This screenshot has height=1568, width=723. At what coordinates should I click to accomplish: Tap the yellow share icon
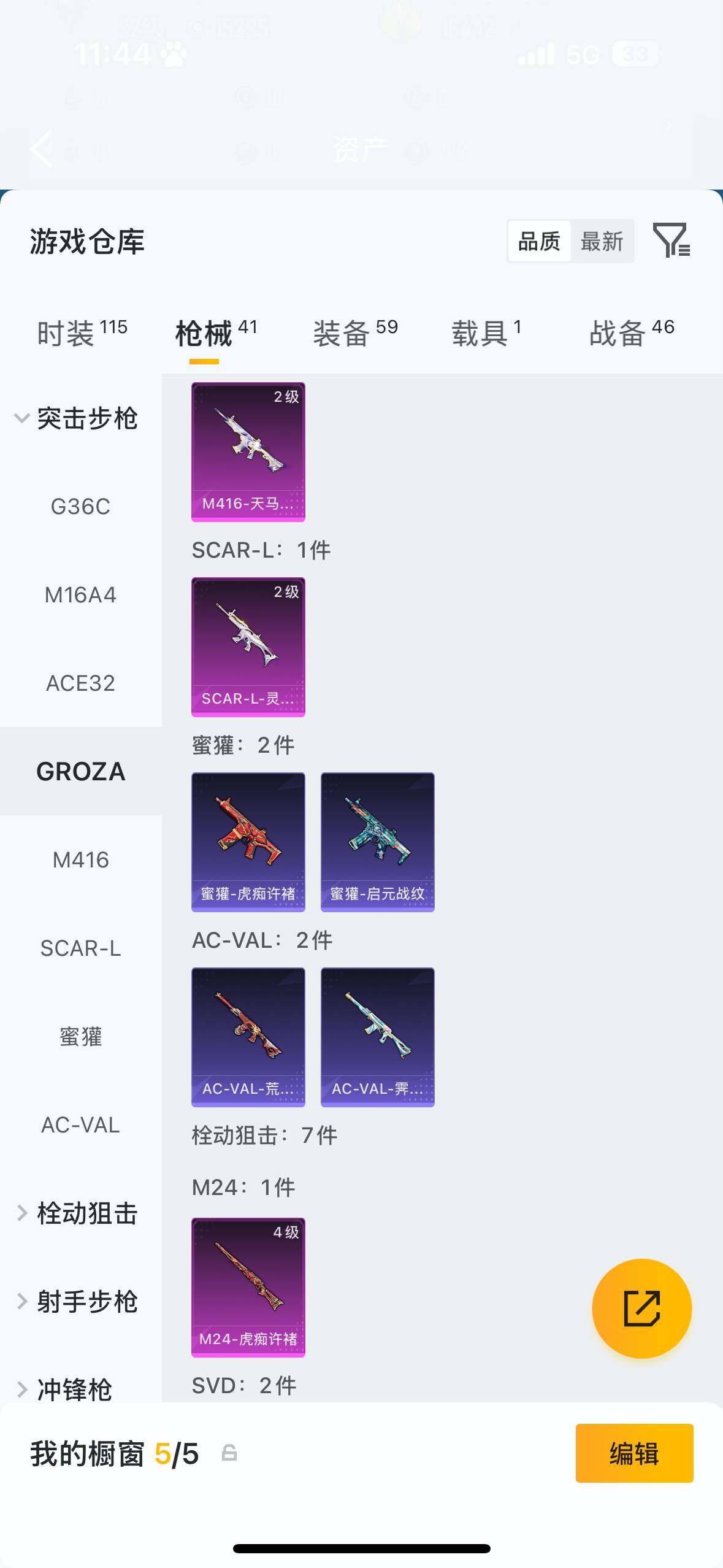click(641, 1307)
